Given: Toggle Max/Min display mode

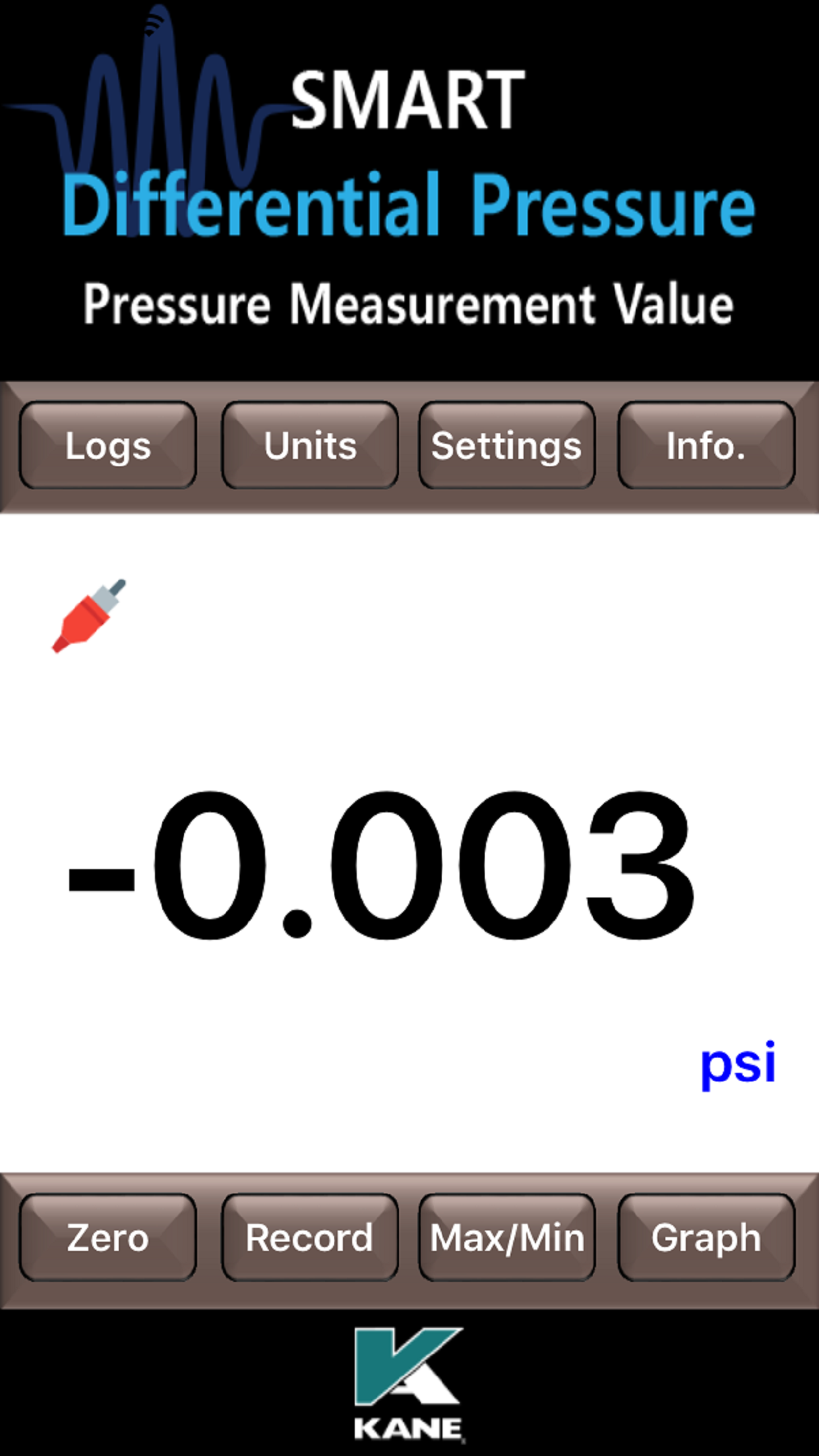Looking at the screenshot, I should coord(506,1237).
